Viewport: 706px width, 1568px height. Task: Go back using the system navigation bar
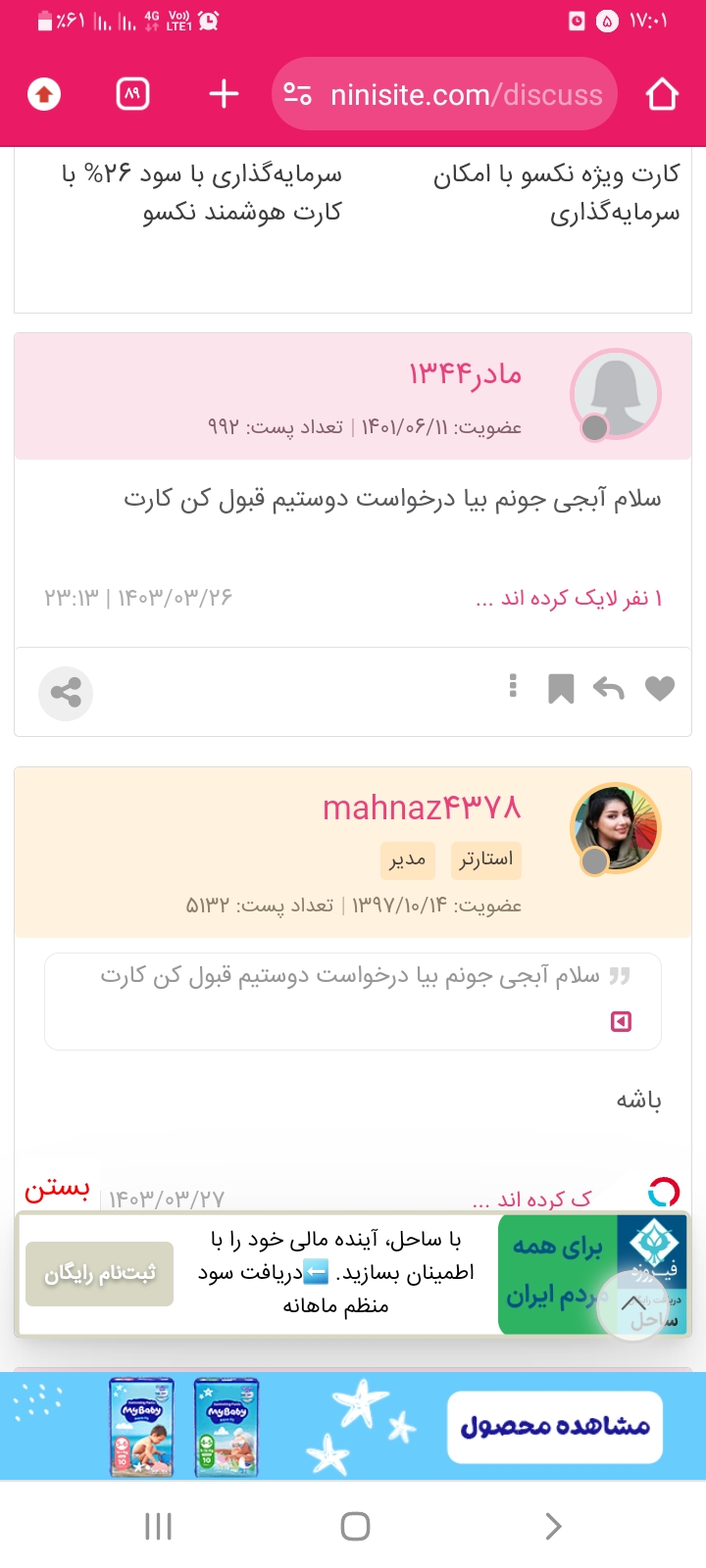click(553, 1526)
